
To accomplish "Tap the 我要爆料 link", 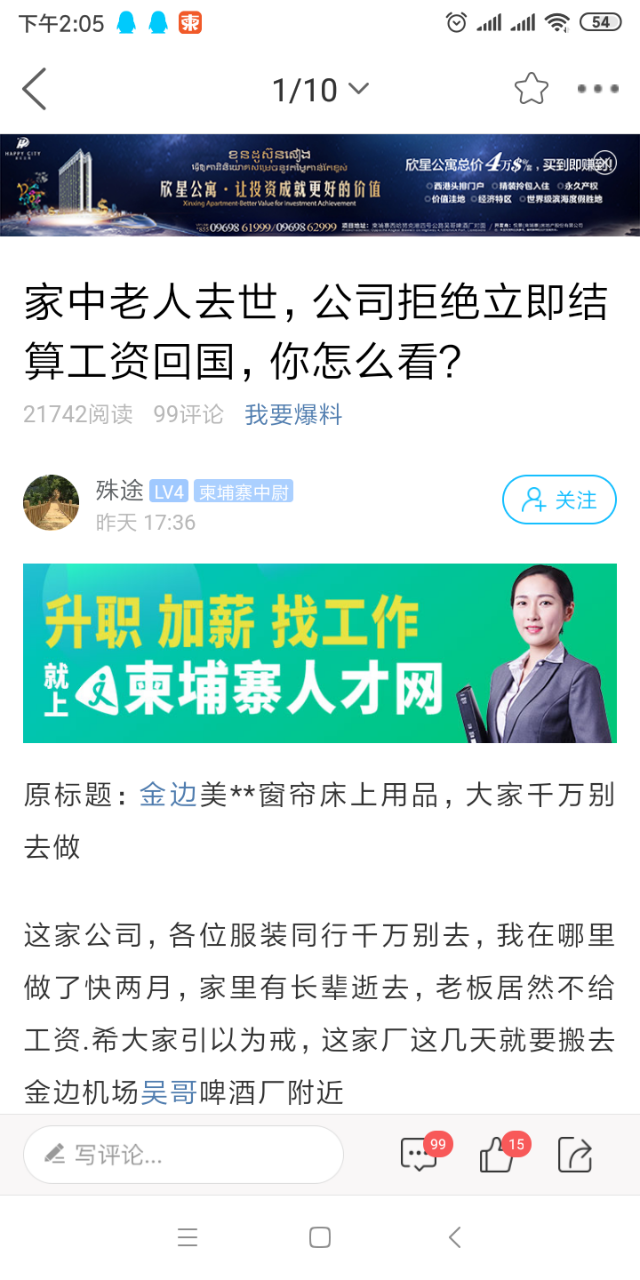I will tap(293, 414).
